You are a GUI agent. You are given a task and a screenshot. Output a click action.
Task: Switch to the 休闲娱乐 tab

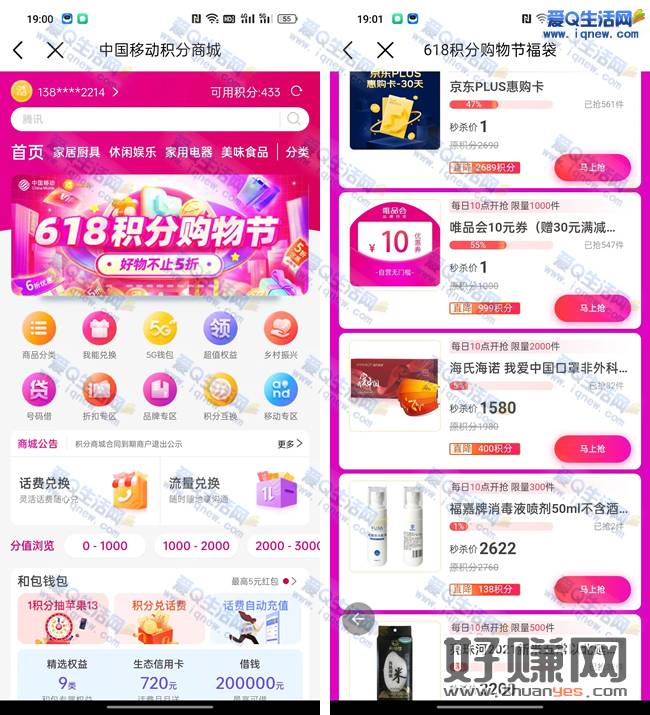[x=133, y=152]
